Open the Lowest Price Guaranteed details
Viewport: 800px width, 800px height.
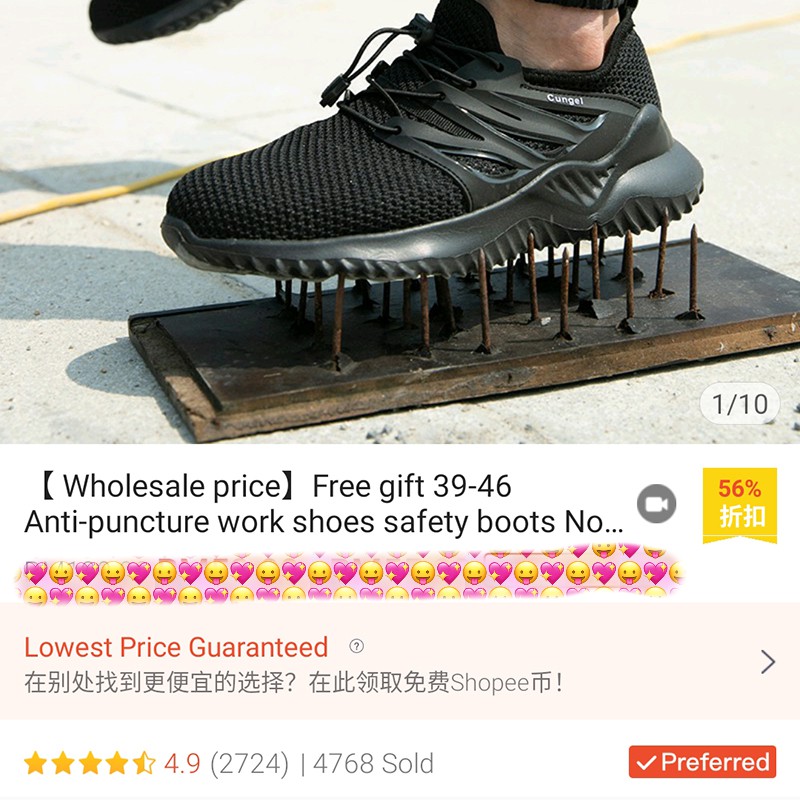point(767,661)
